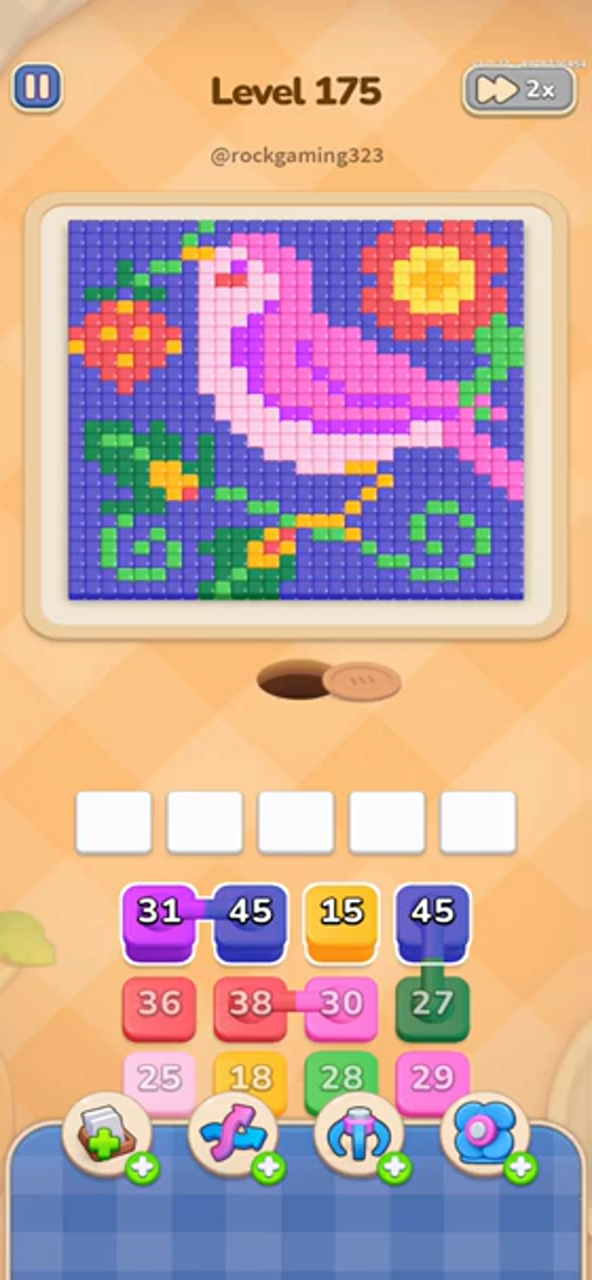Select the purple block numbered 31
The width and height of the screenshot is (592, 1280).
[159, 921]
